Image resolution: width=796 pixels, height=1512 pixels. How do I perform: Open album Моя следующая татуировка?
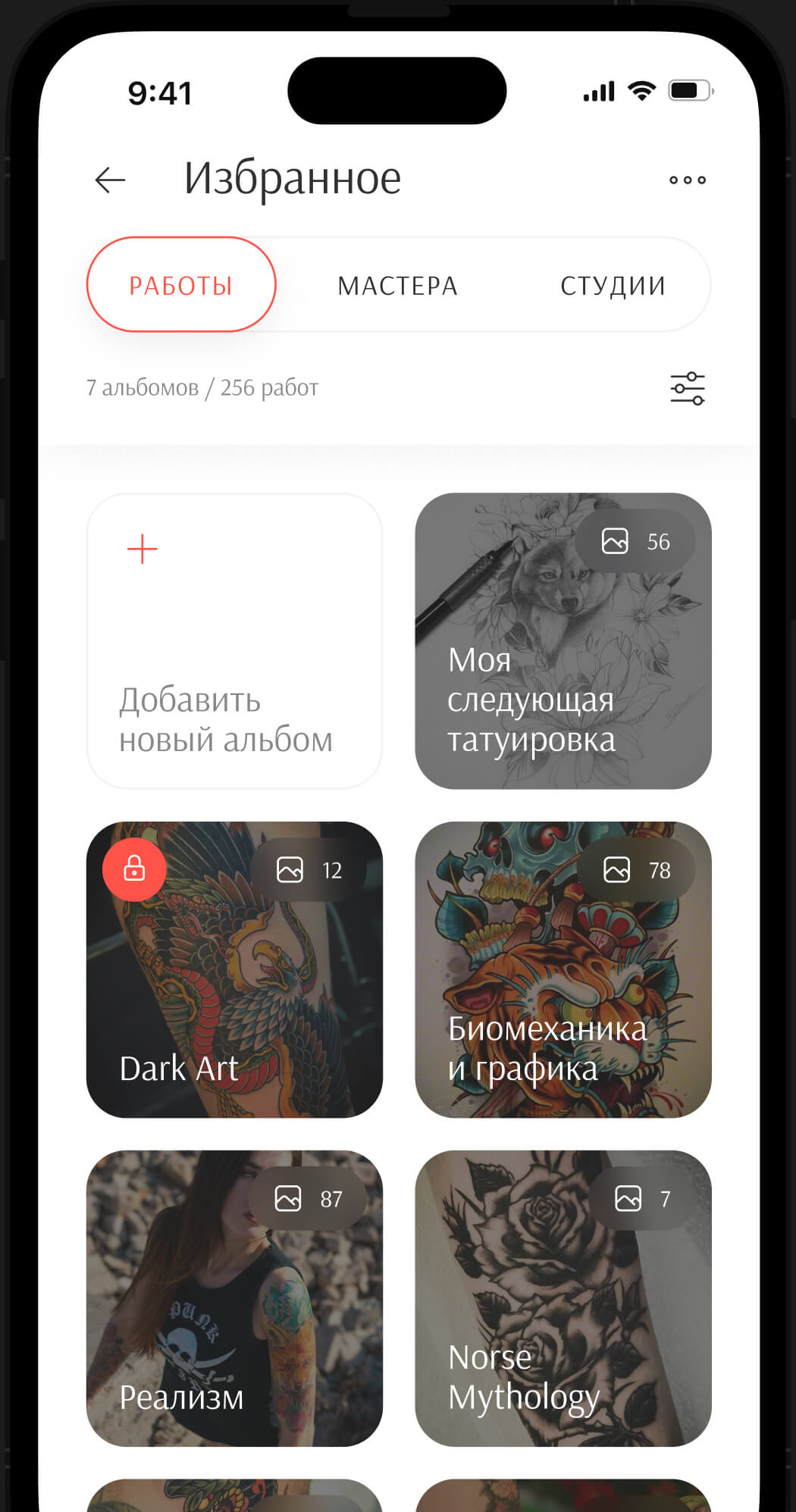coord(563,641)
